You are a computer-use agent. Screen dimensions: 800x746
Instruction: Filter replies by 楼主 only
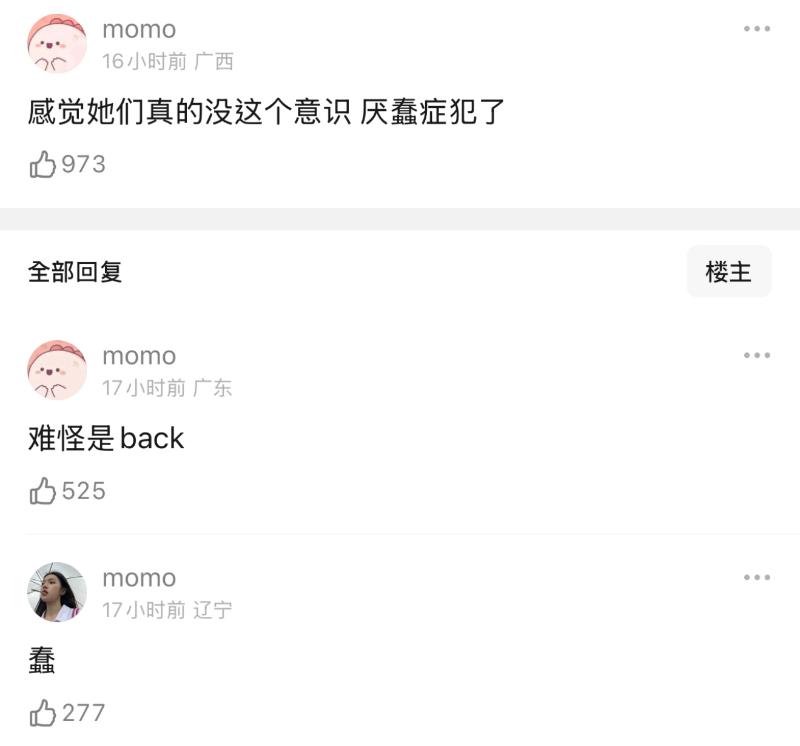point(728,272)
